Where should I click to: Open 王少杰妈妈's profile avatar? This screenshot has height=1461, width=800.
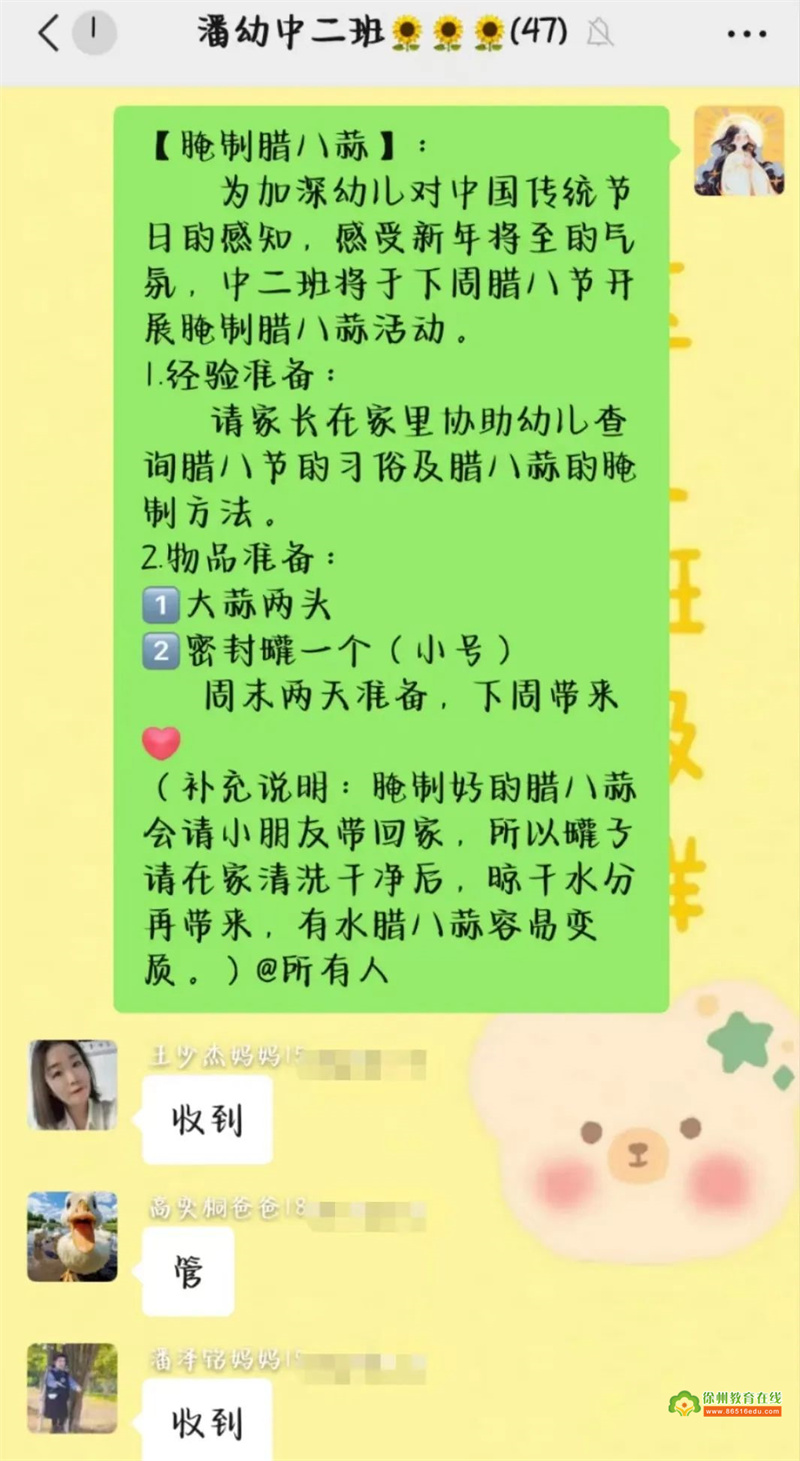pyautogui.click(x=72, y=1085)
